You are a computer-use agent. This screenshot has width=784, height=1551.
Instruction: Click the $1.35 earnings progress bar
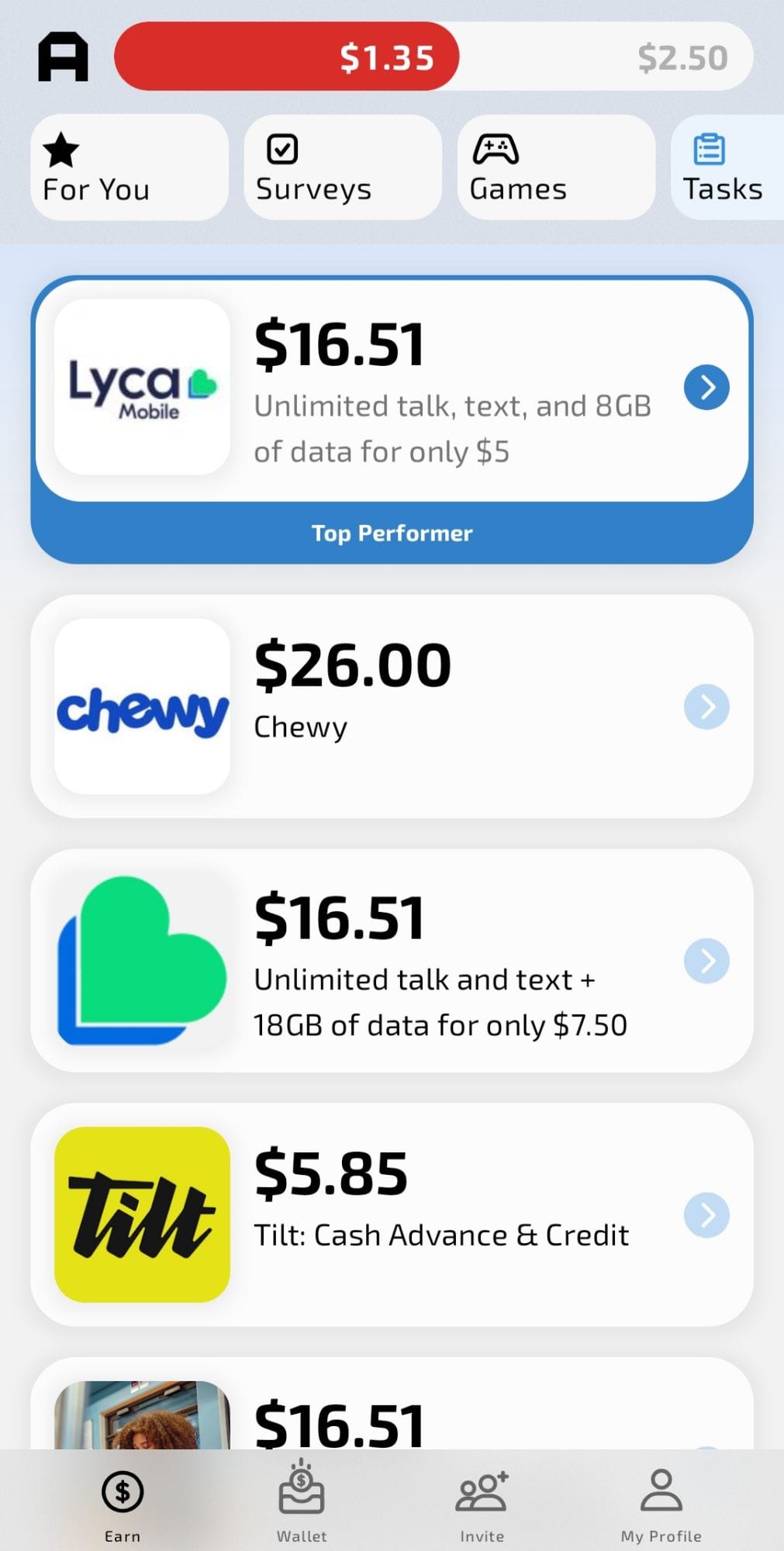pos(286,57)
